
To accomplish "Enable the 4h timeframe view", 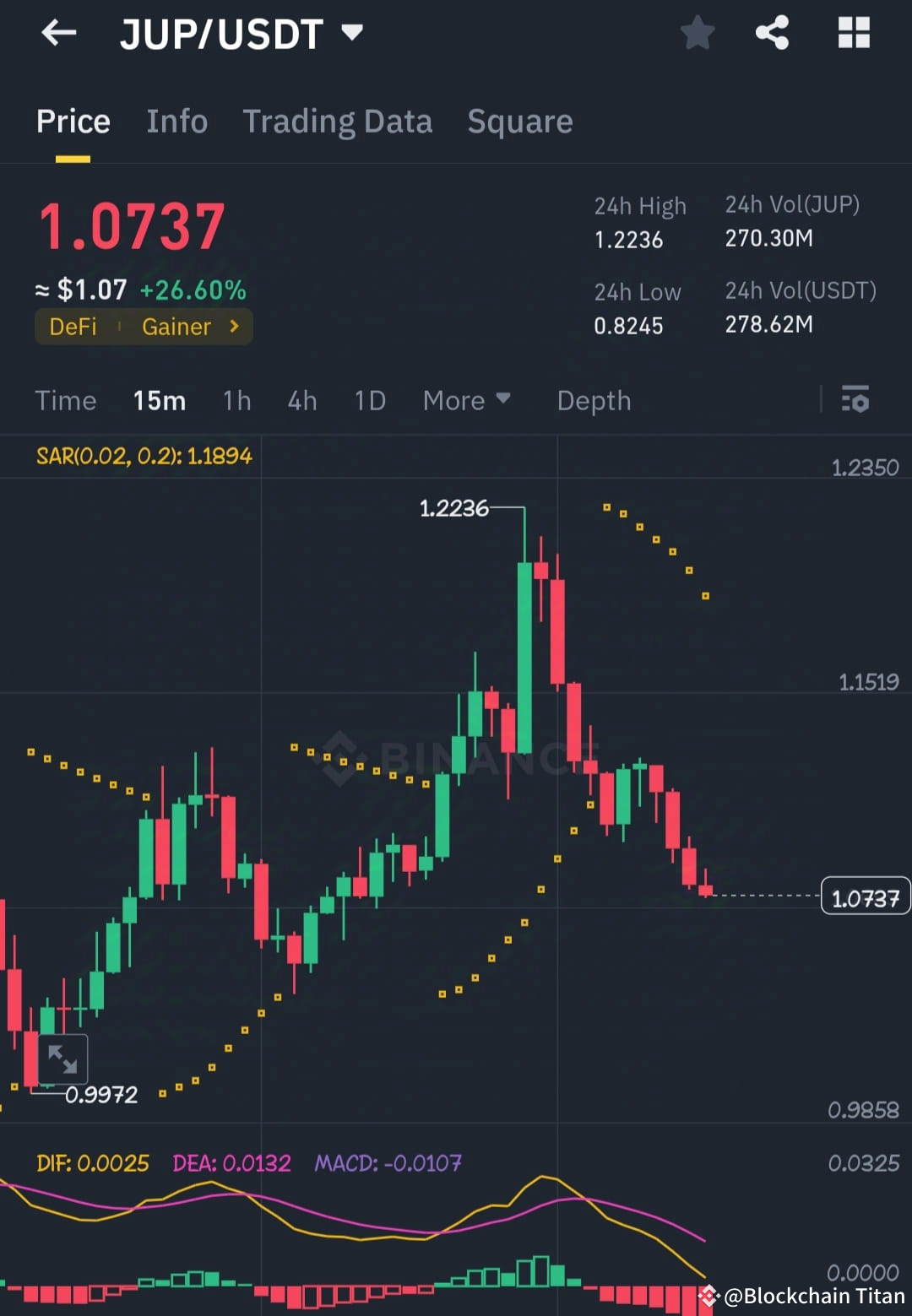I will pos(301,400).
